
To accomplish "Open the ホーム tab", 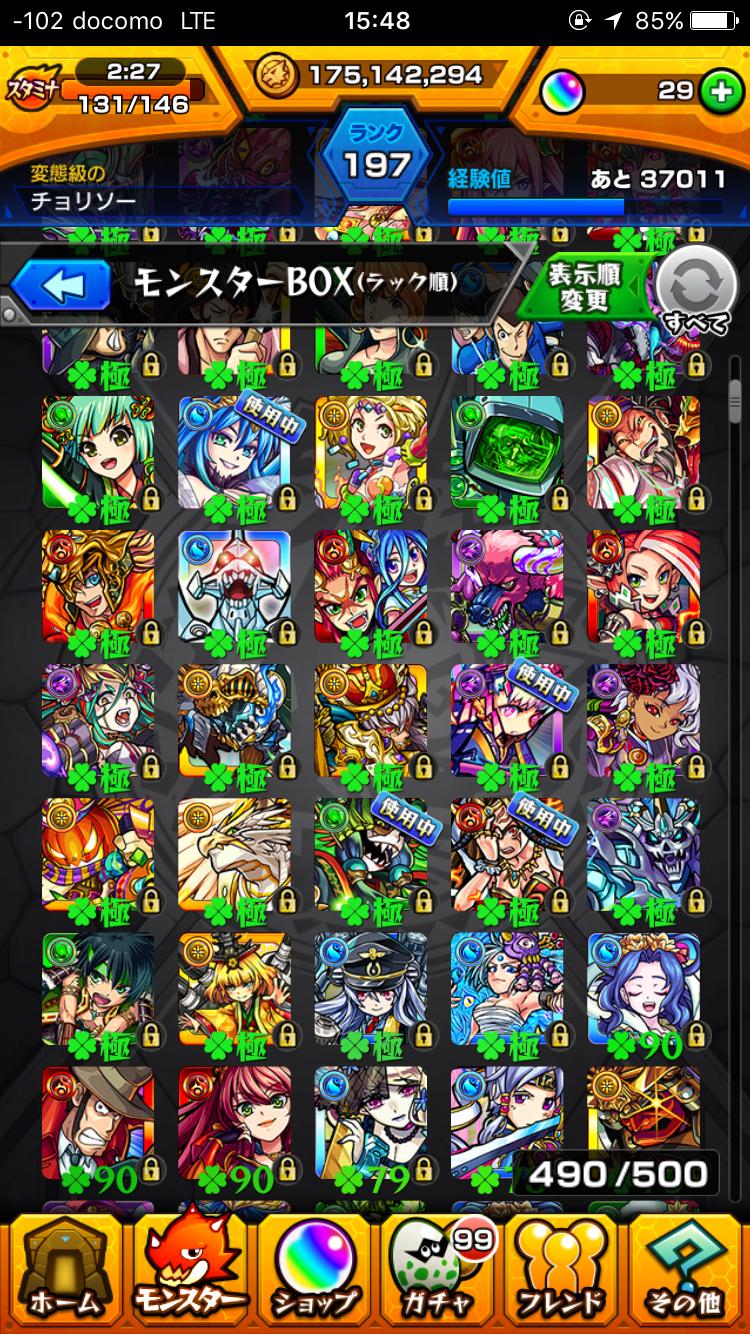I will tap(63, 1272).
